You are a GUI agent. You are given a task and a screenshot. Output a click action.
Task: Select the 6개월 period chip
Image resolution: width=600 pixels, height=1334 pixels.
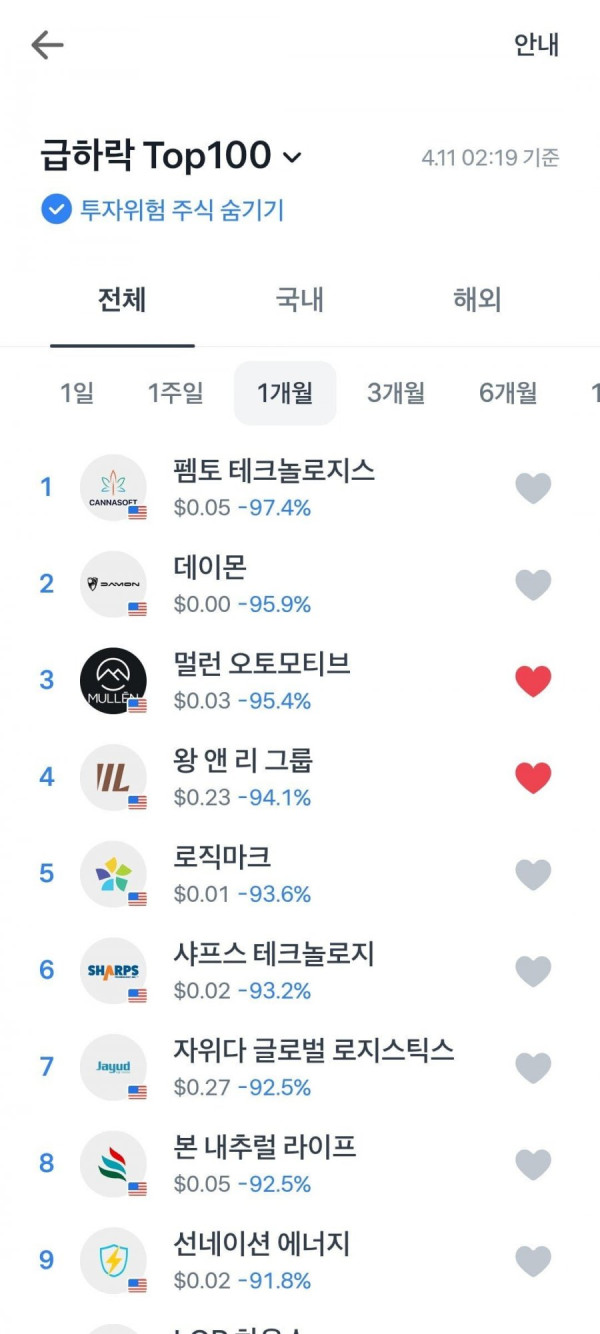click(x=508, y=393)
